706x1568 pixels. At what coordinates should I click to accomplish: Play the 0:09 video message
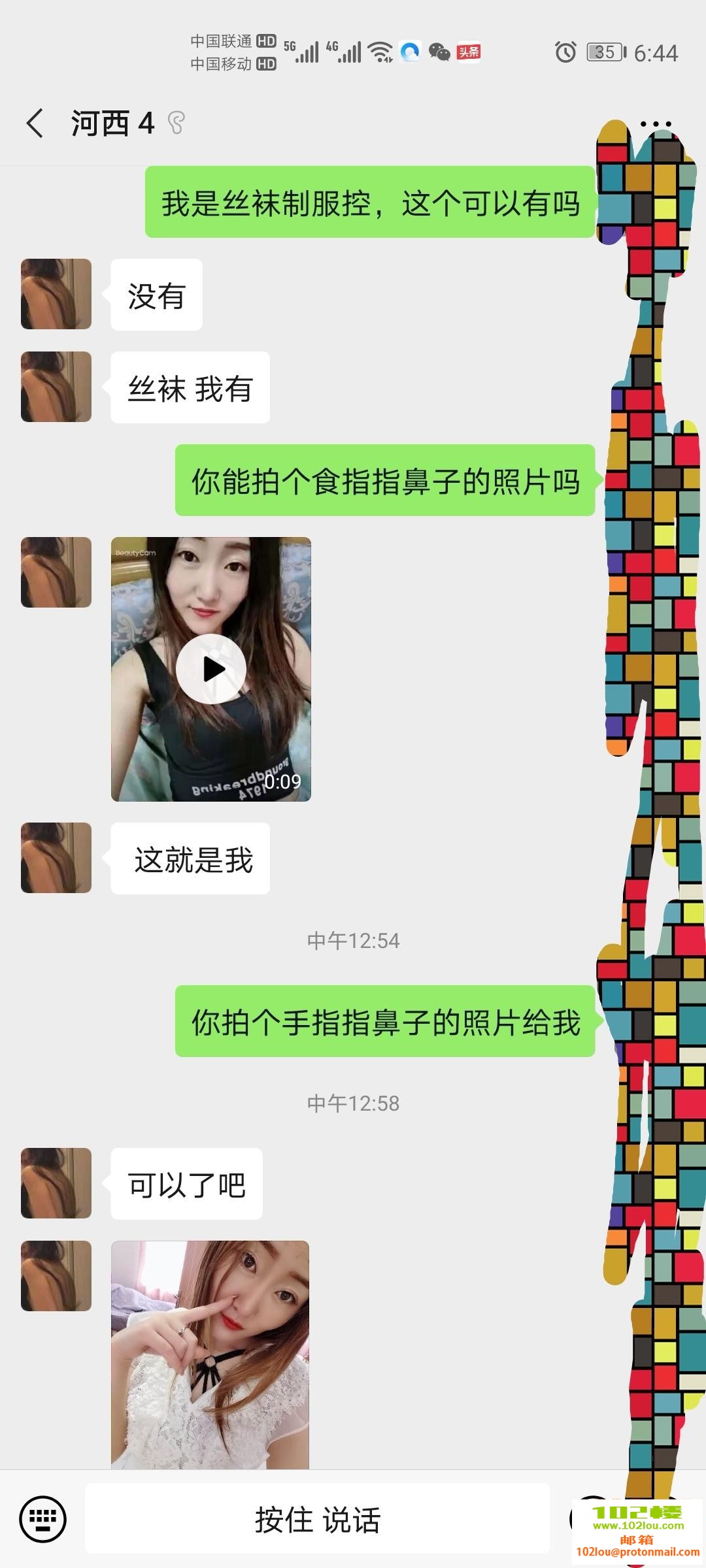pos(210,669)
